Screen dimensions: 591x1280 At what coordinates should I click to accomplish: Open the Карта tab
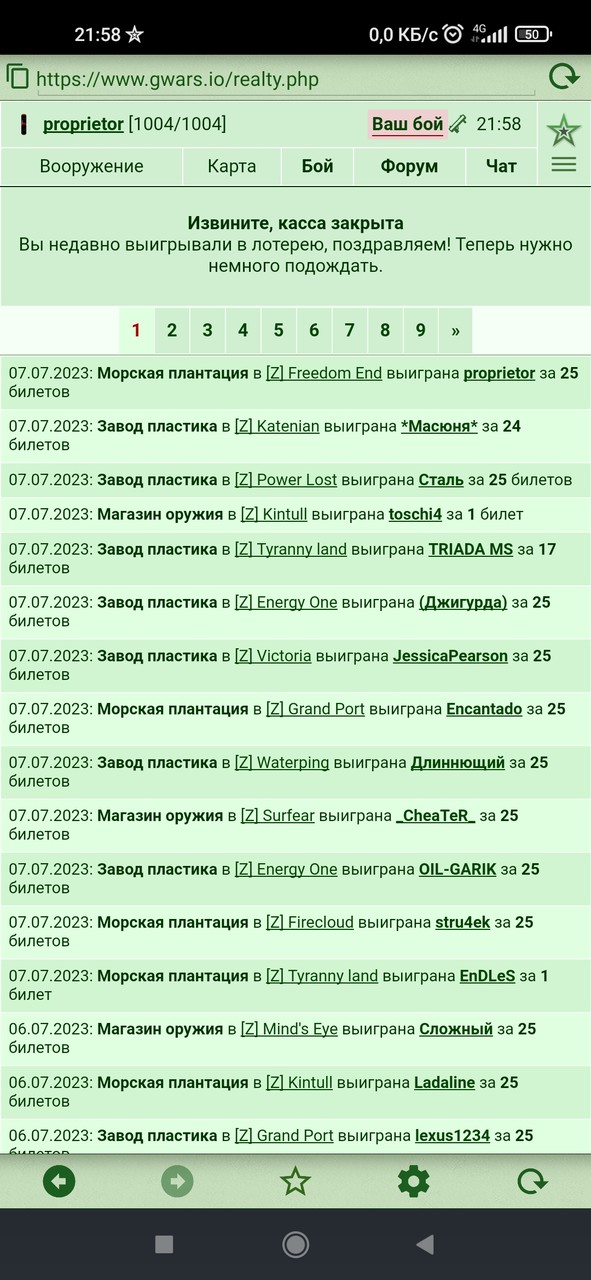232,167
